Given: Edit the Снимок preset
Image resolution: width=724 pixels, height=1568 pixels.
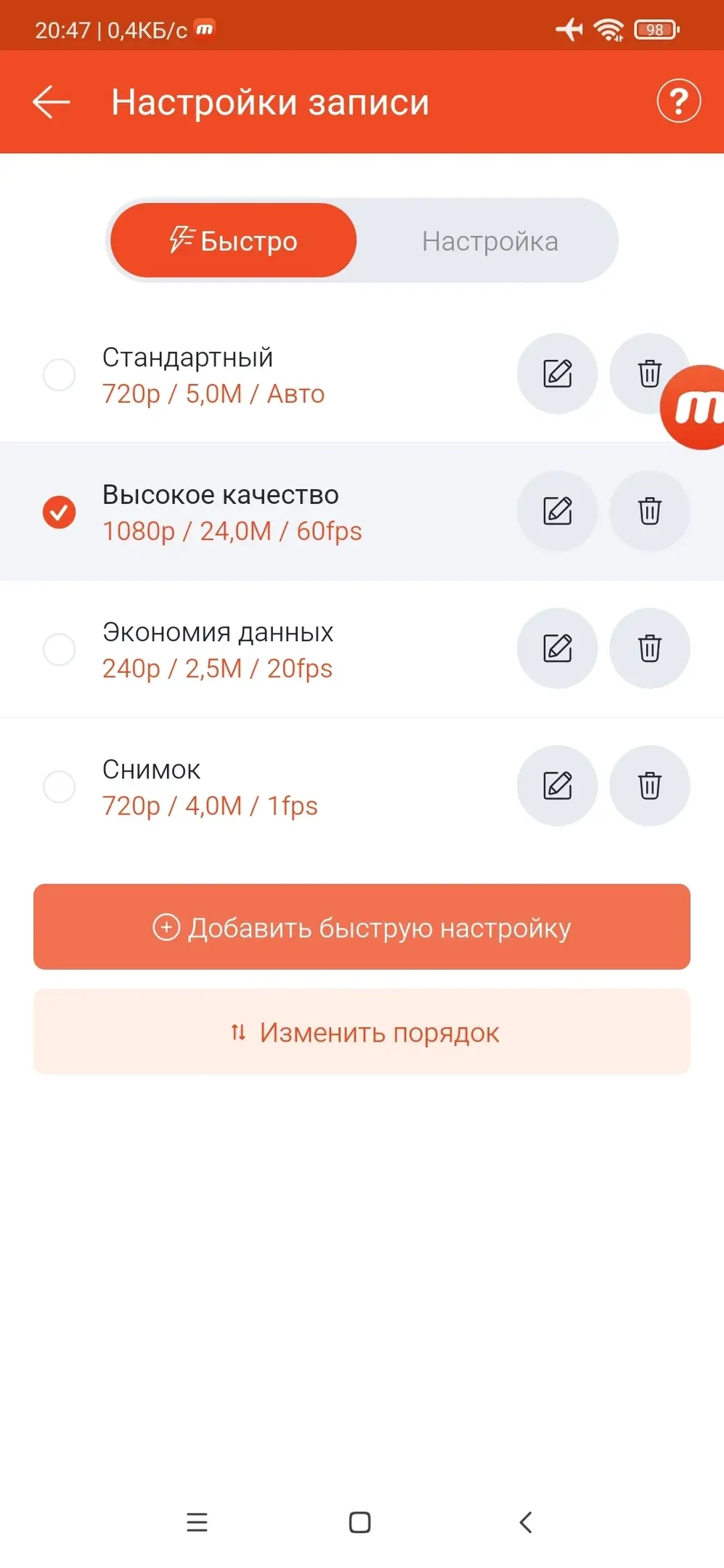Looking at the screenshot, I should pyautogui.click(x=557, y=785).
